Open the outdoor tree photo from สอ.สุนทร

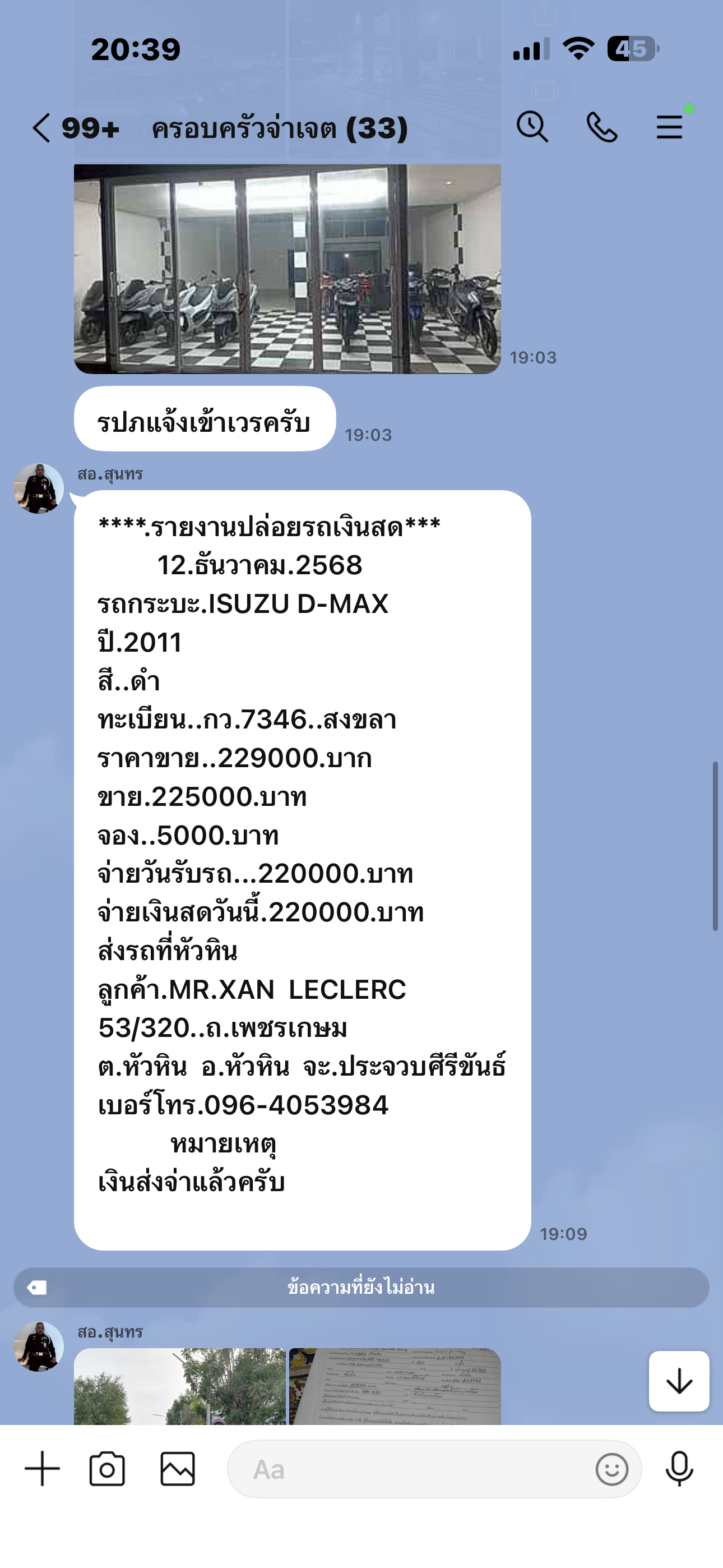click(x=179, y=1387)
